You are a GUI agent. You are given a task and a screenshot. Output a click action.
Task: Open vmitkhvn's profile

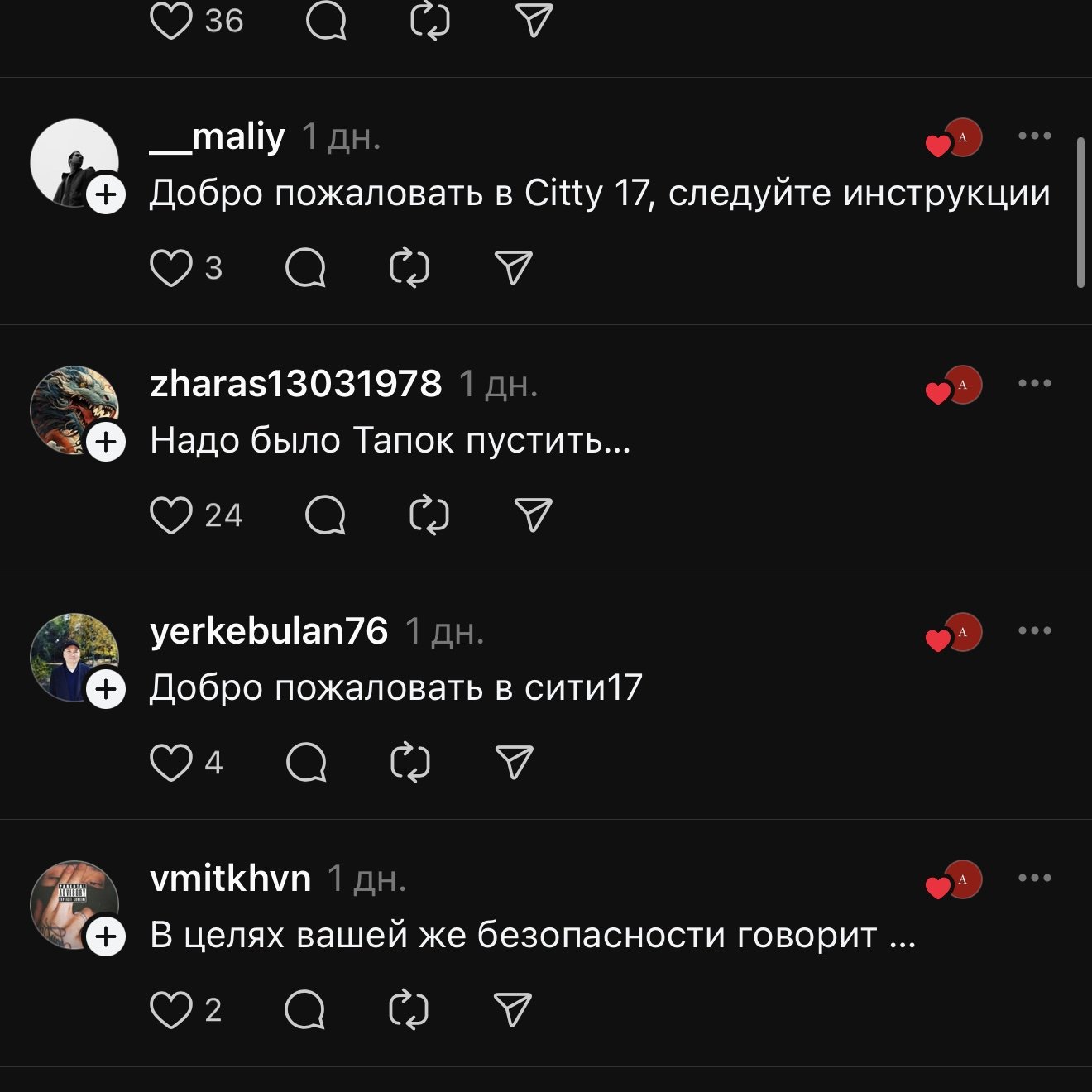pyautogui.click(x=230, y=879)
